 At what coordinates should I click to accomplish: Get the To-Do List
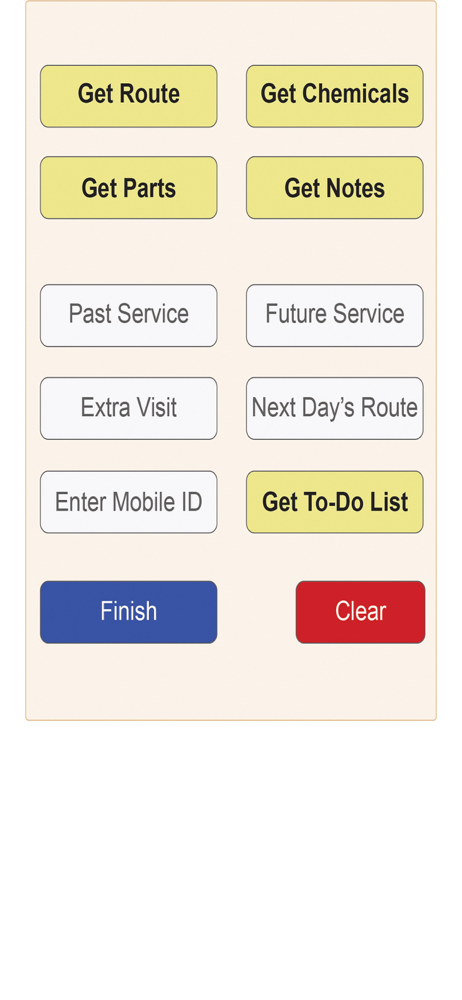point(334,503)
